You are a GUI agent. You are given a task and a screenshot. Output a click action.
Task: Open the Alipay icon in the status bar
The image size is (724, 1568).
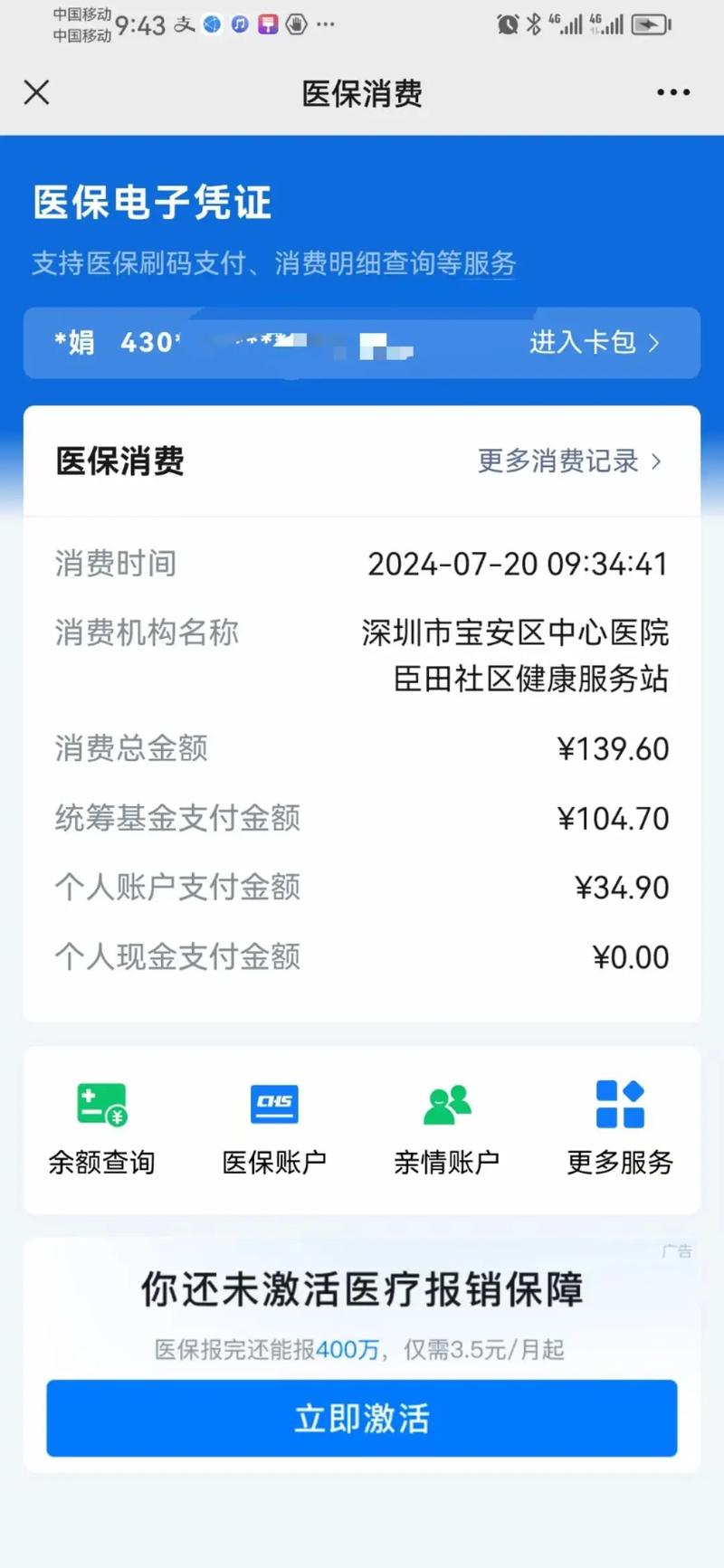[184, 24]
